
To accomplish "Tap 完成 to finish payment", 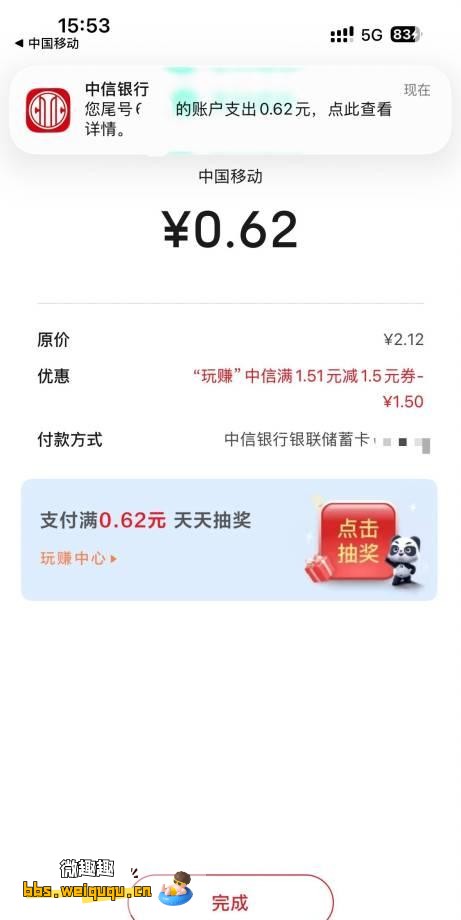I will pyautogui.click(x=230, y=901).
